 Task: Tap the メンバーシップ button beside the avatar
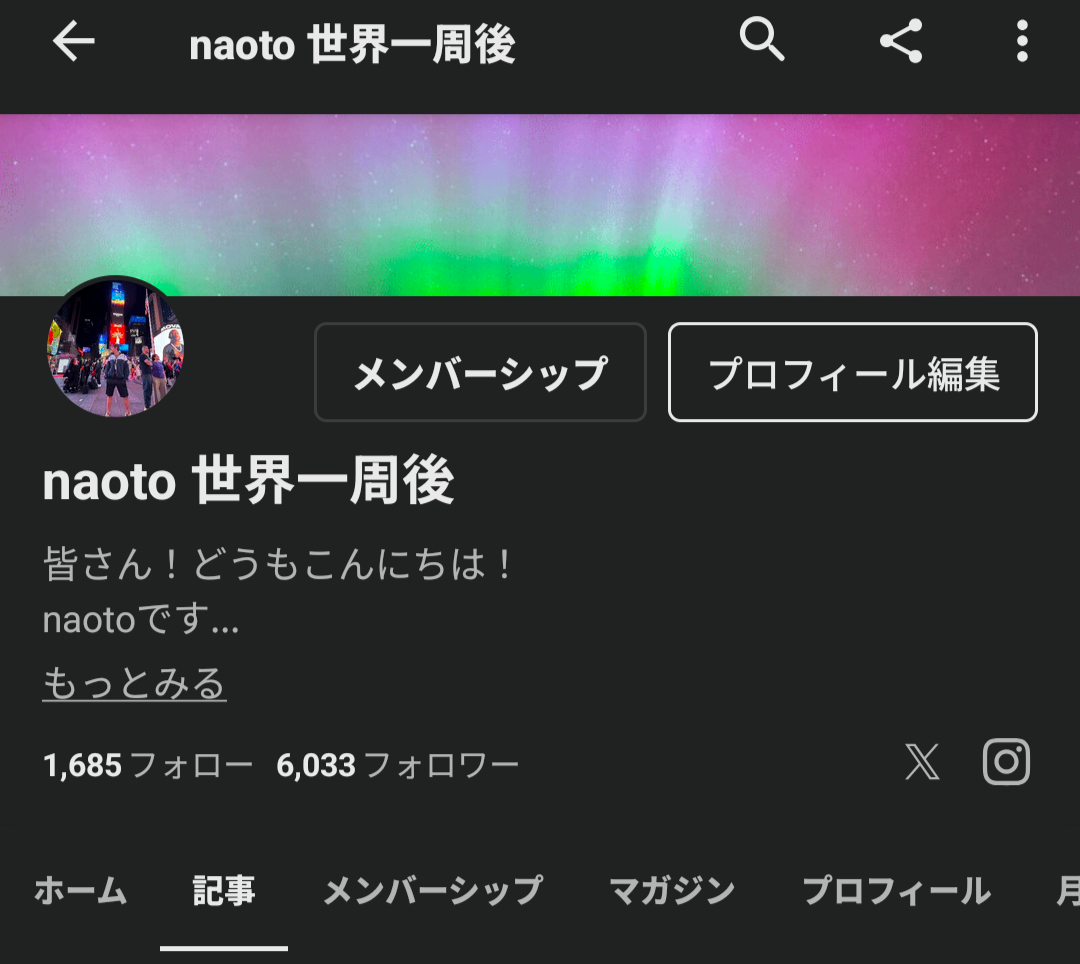pos(480,373)
